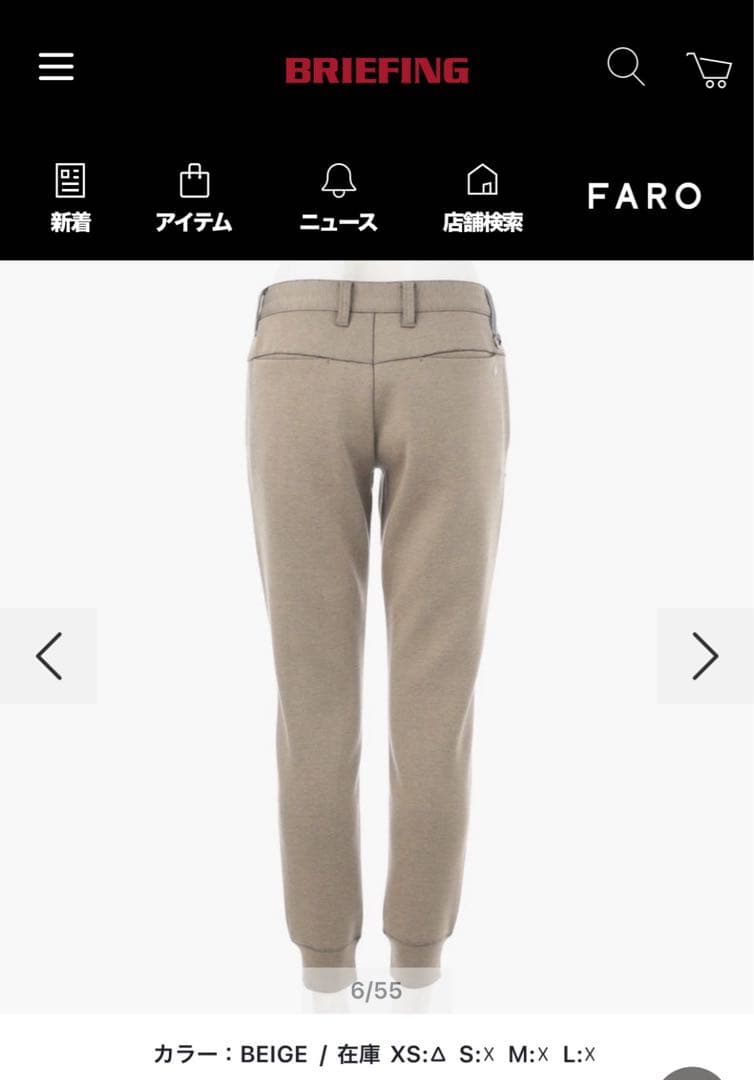Tap the BRIEFING logo to go home

[x=376, y=70]
